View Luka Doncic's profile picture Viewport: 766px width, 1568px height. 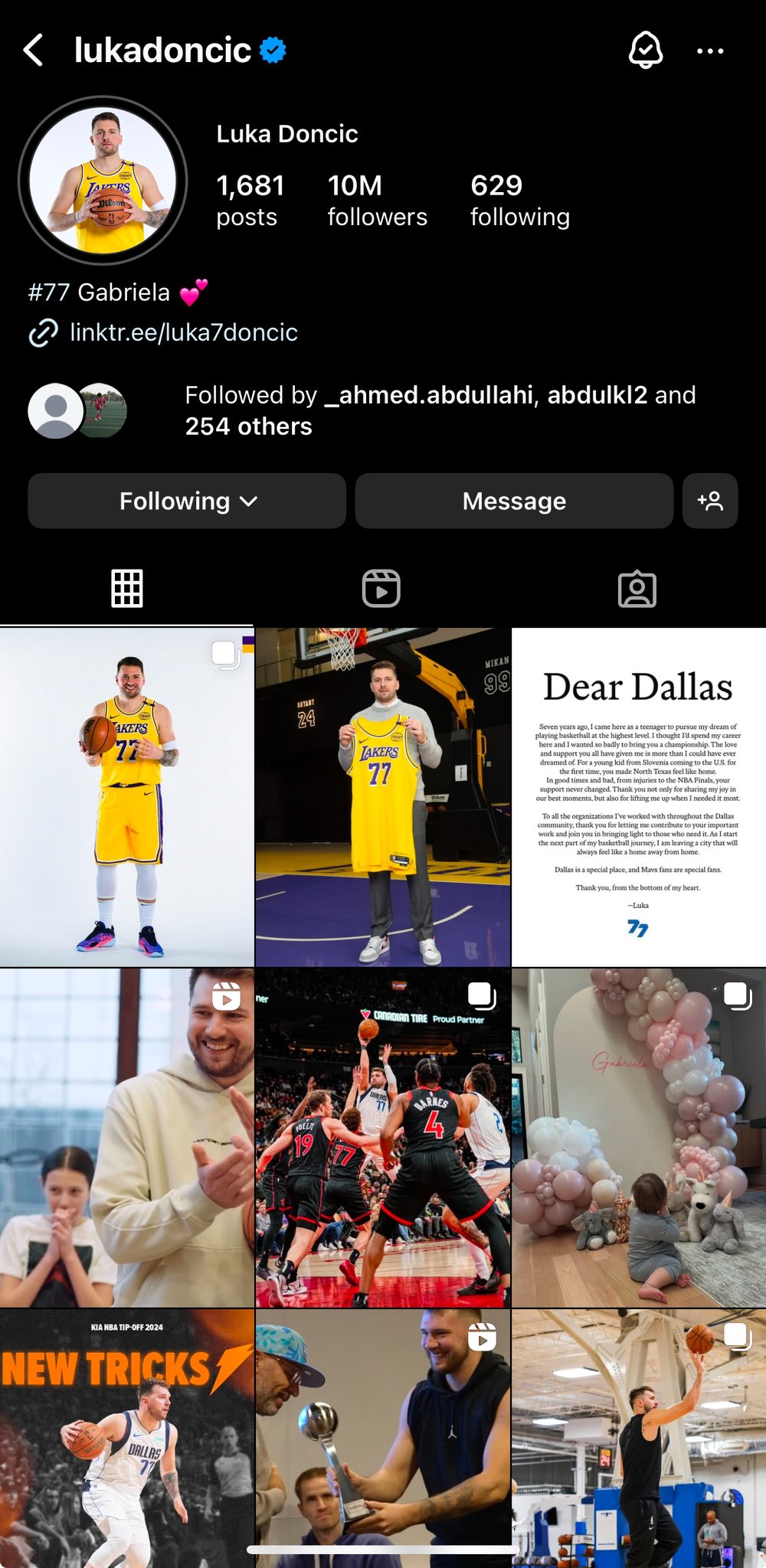(x=103, y=181)
